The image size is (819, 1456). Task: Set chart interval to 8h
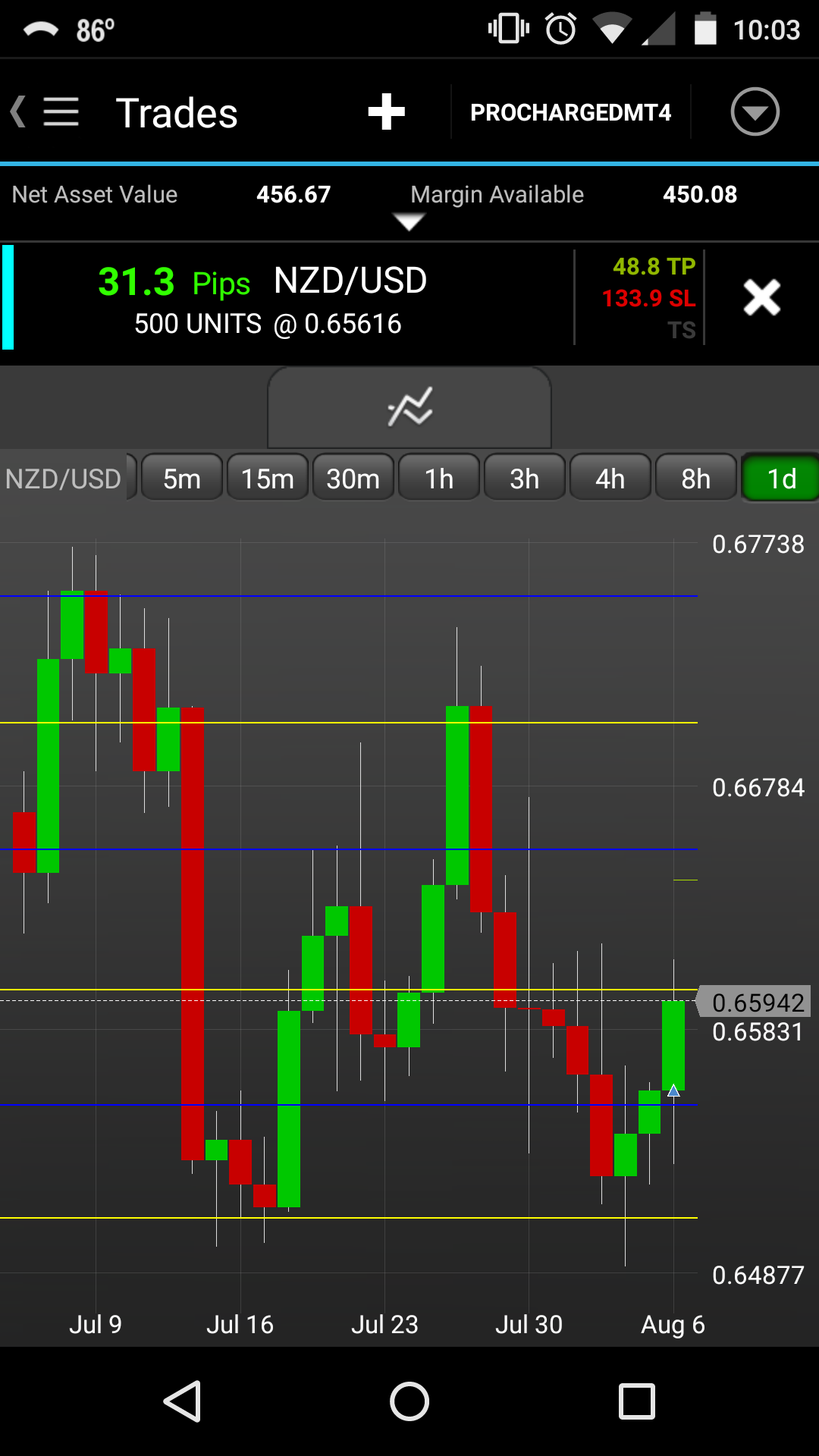pyautogui.click(x=696, y=479)
